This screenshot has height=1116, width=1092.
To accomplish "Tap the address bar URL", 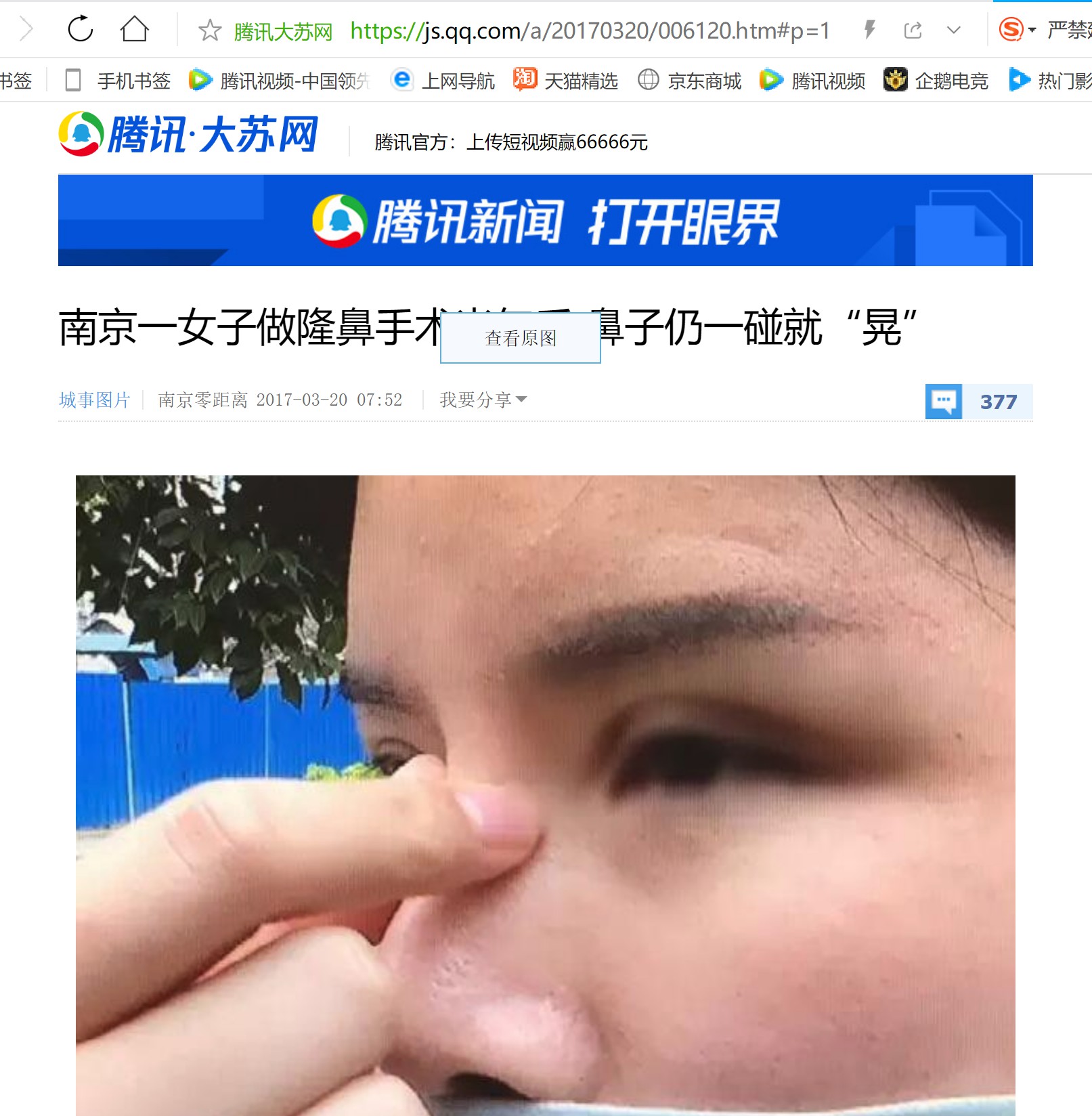I will click(x=589, y=30).
